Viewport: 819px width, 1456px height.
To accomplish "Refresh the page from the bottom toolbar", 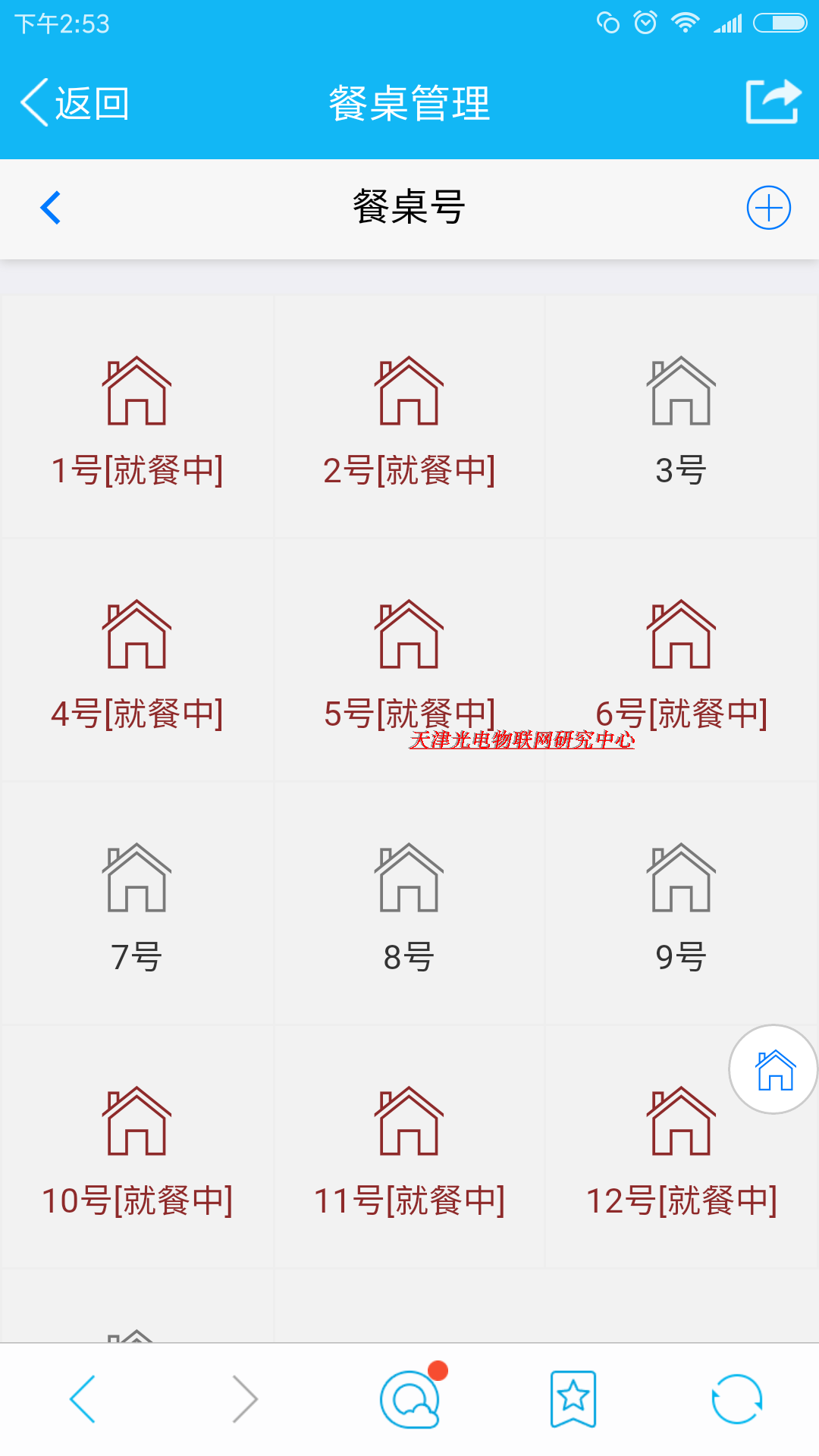I will [x=736, y=1399].
